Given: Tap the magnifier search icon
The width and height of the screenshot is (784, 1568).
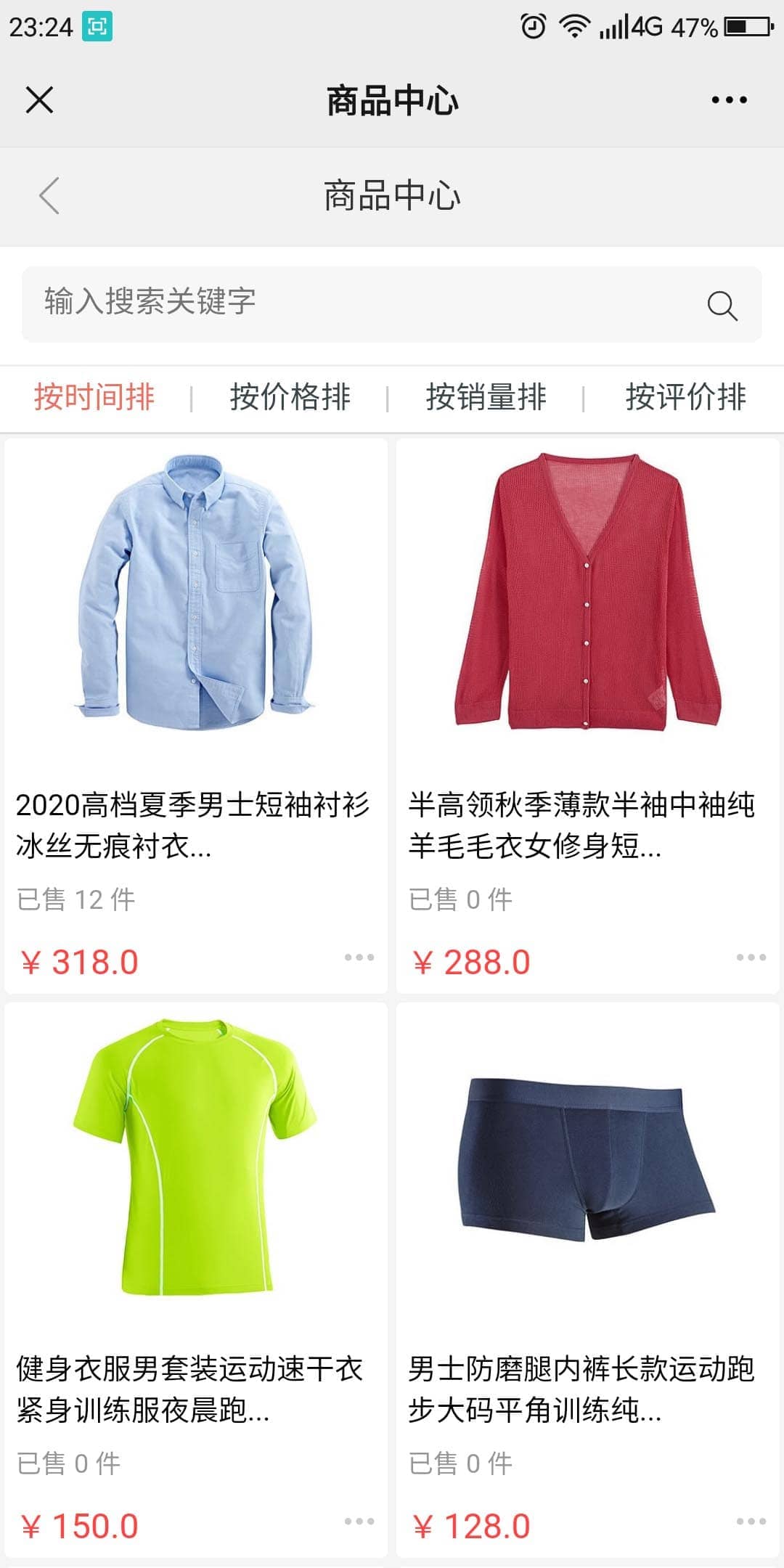Looking at the screenshot, I should (722, 306).
